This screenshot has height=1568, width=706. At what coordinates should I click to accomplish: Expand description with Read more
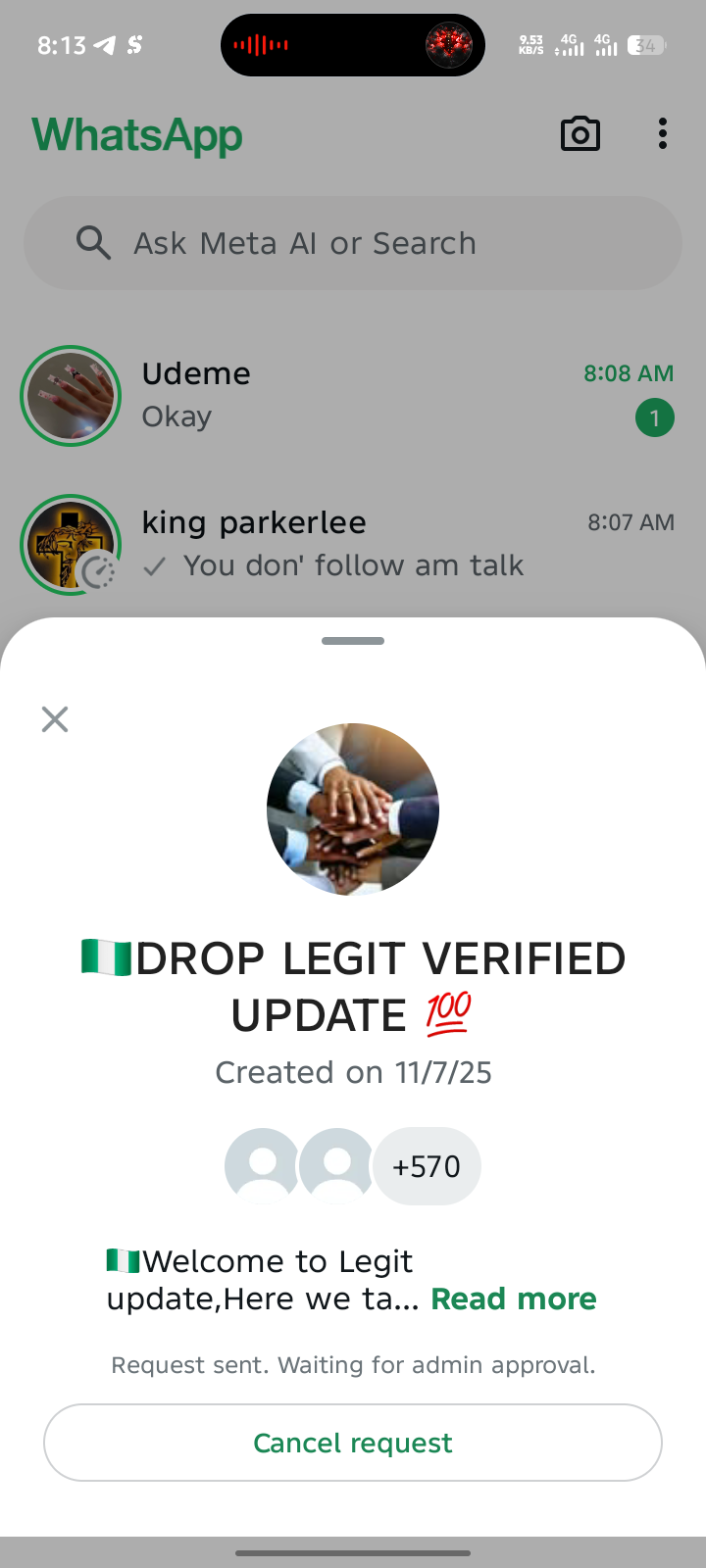click(513, 1298)
